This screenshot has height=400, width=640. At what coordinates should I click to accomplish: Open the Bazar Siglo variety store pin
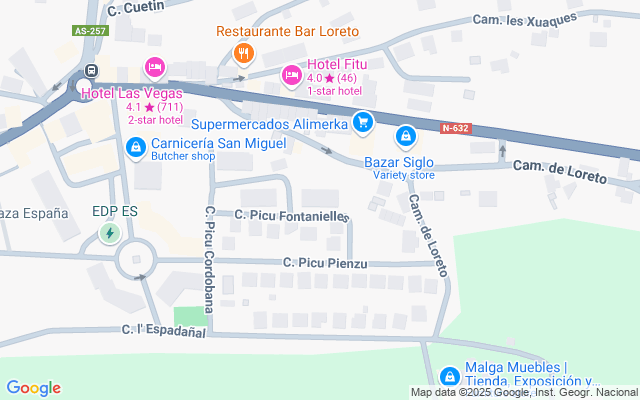(x=405, y=135)
